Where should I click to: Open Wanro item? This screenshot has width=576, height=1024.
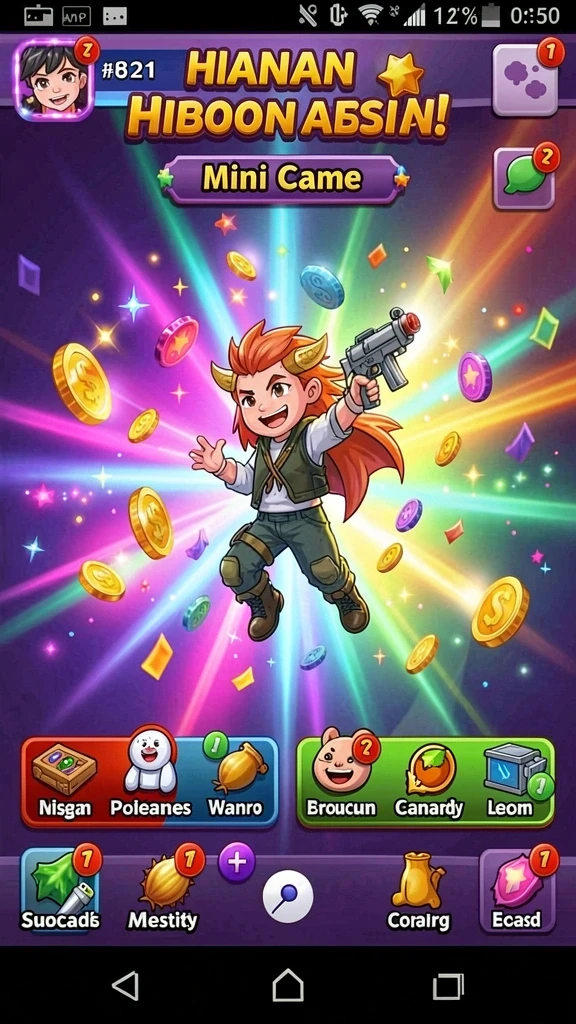235,782
